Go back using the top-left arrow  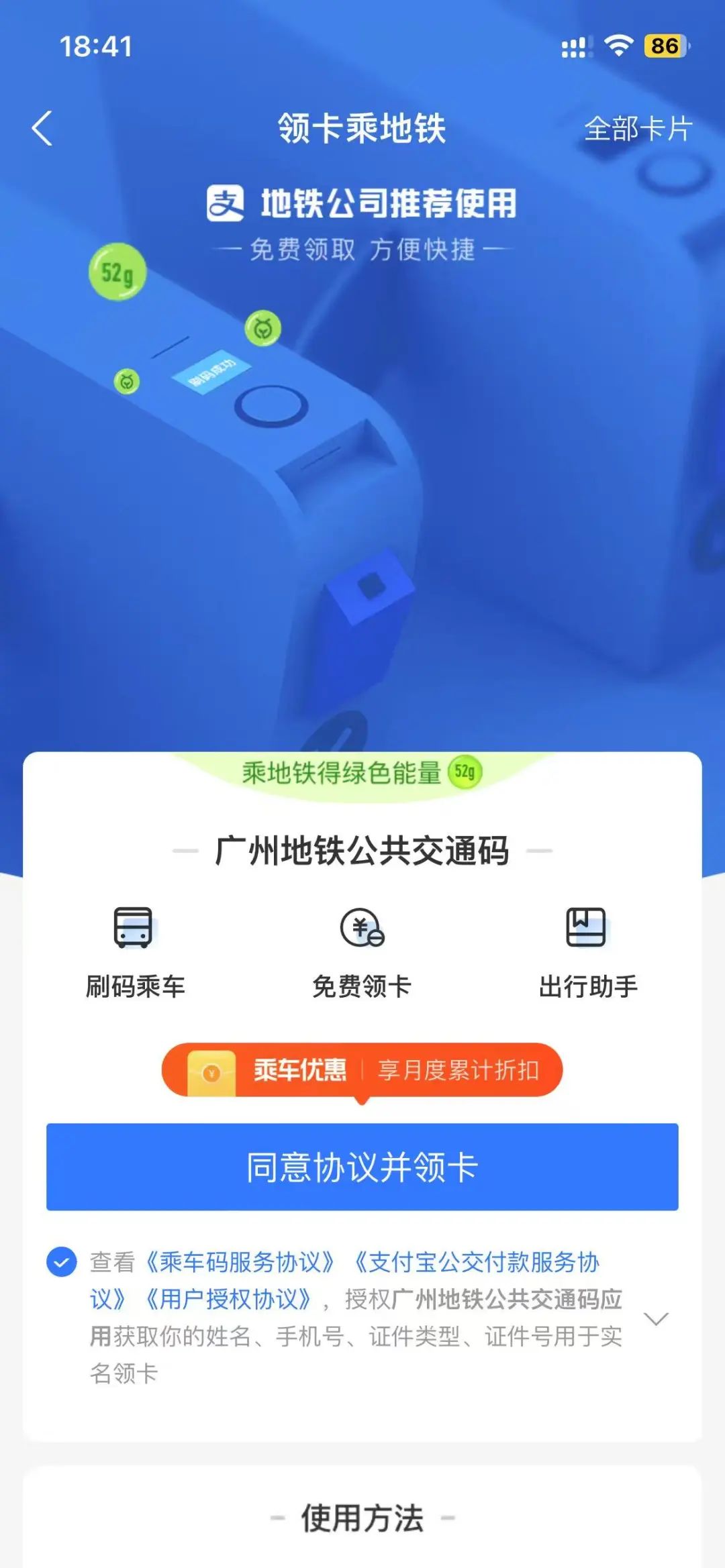click(42, 128)
